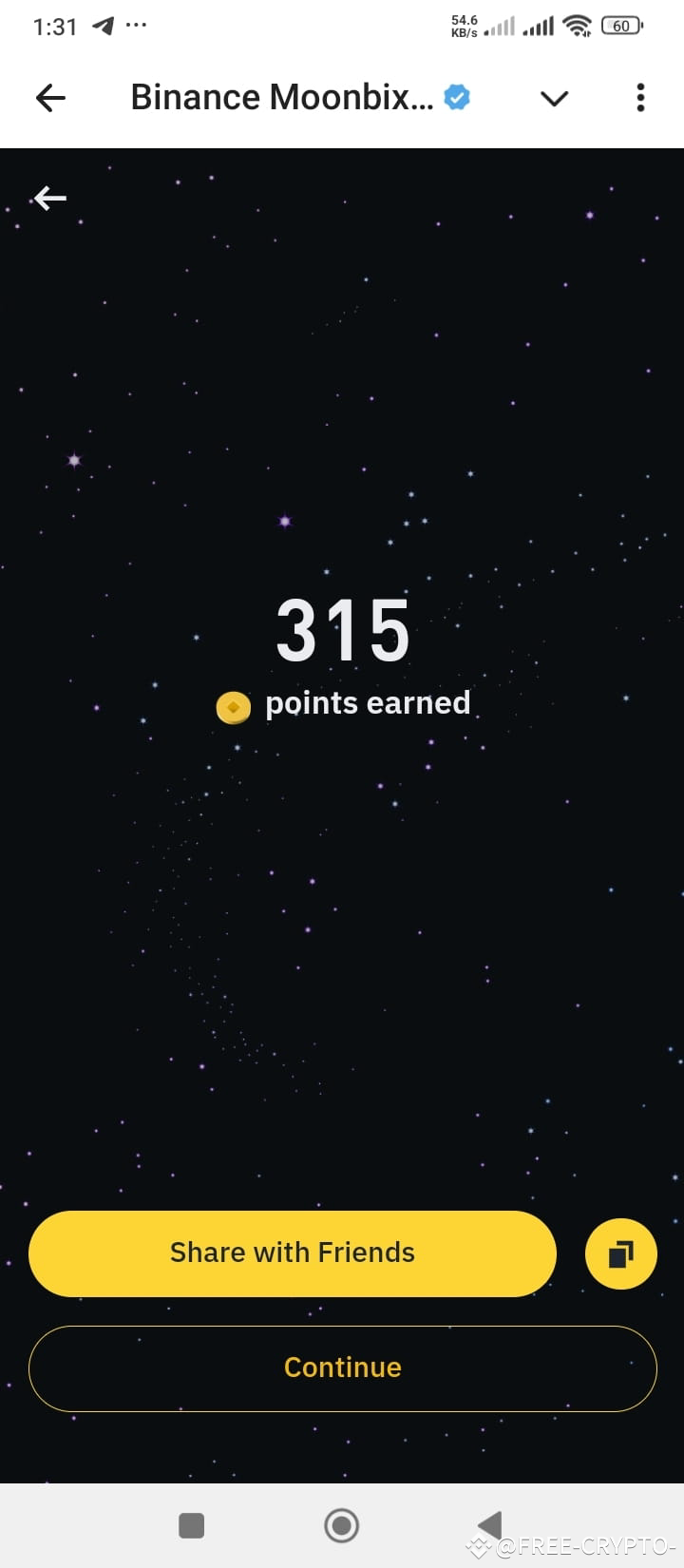Tap the Android back navigation button
The image size is (684, 1568).
[x=489, y=1524]
